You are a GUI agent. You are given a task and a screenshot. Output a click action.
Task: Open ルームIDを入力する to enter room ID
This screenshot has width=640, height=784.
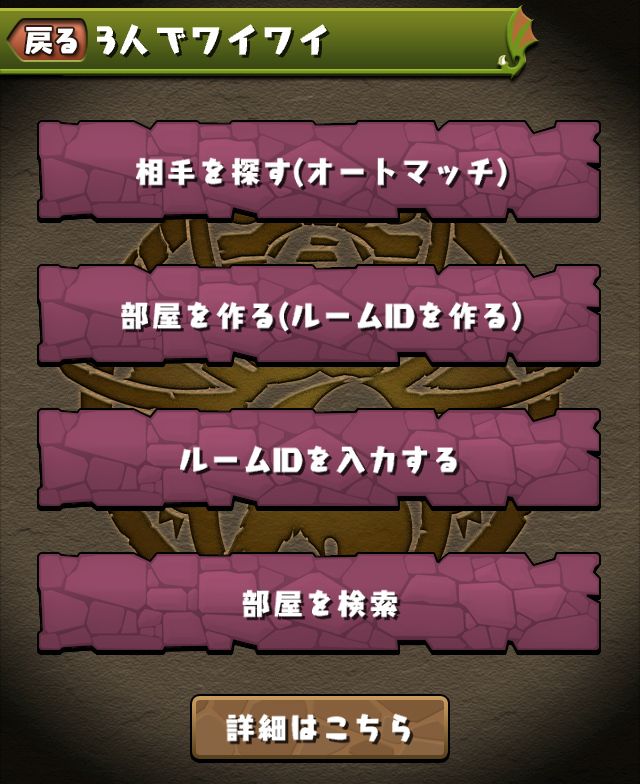click(x=320, y=460)
